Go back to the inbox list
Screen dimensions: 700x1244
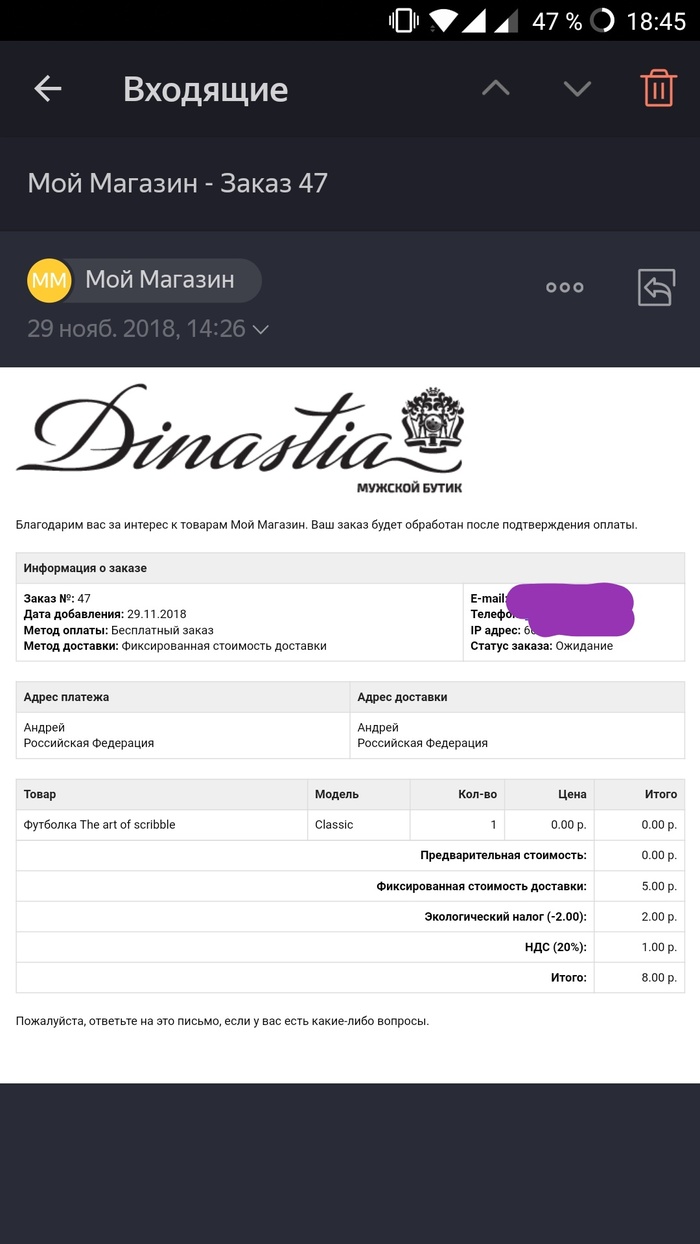(x=48, y=89)
